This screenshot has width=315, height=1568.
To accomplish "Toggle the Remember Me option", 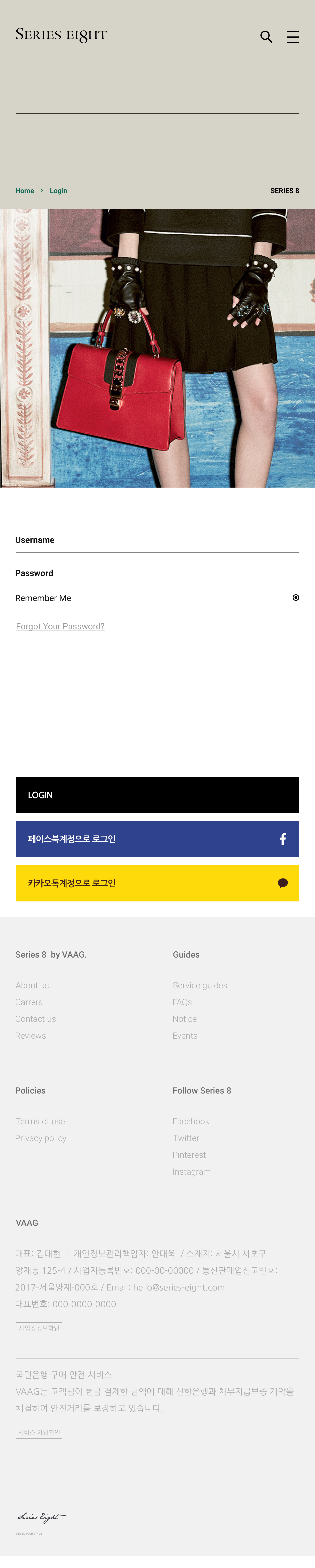I will [x=296, y=598].
